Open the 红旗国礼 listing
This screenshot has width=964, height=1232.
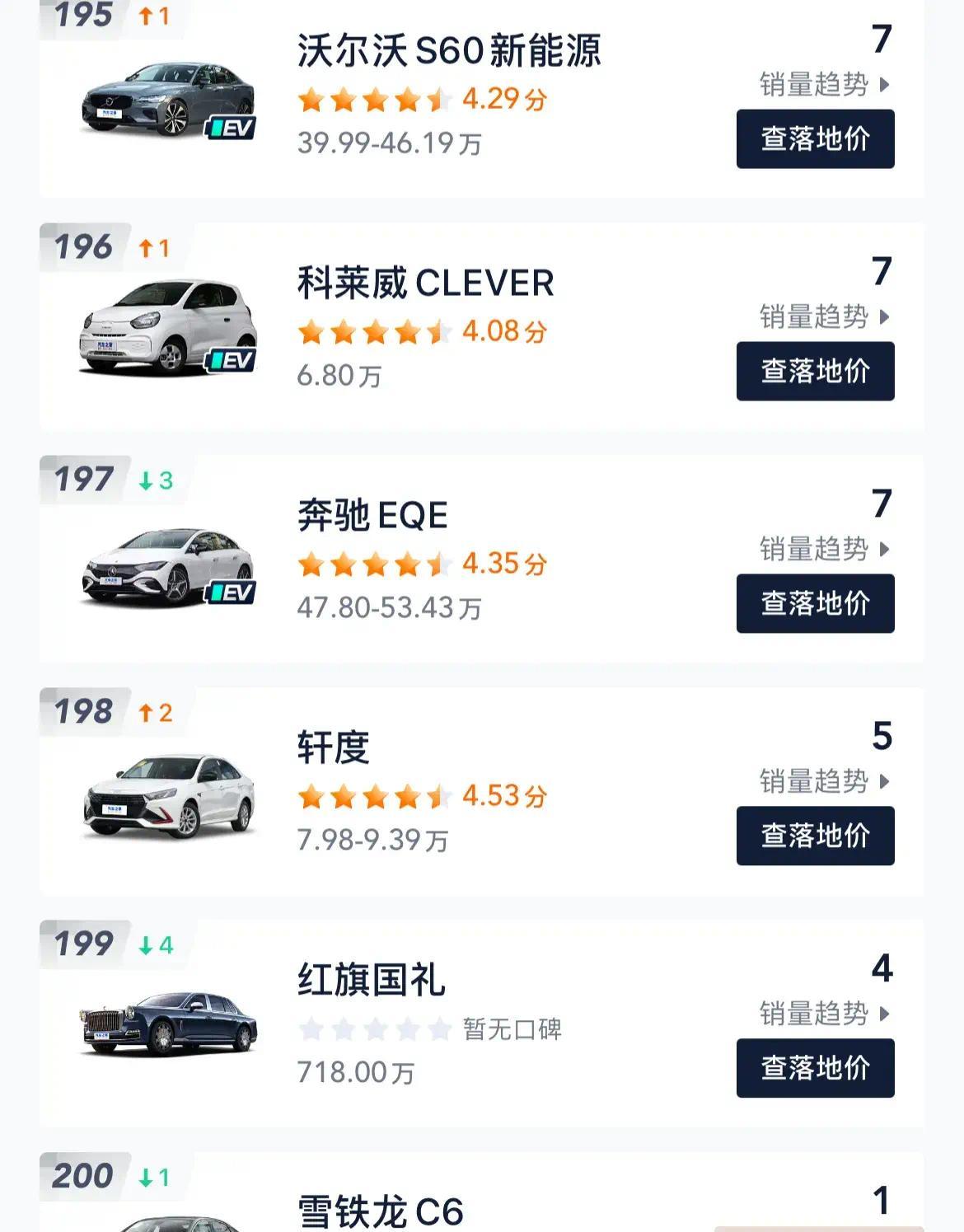click(371, 981)
